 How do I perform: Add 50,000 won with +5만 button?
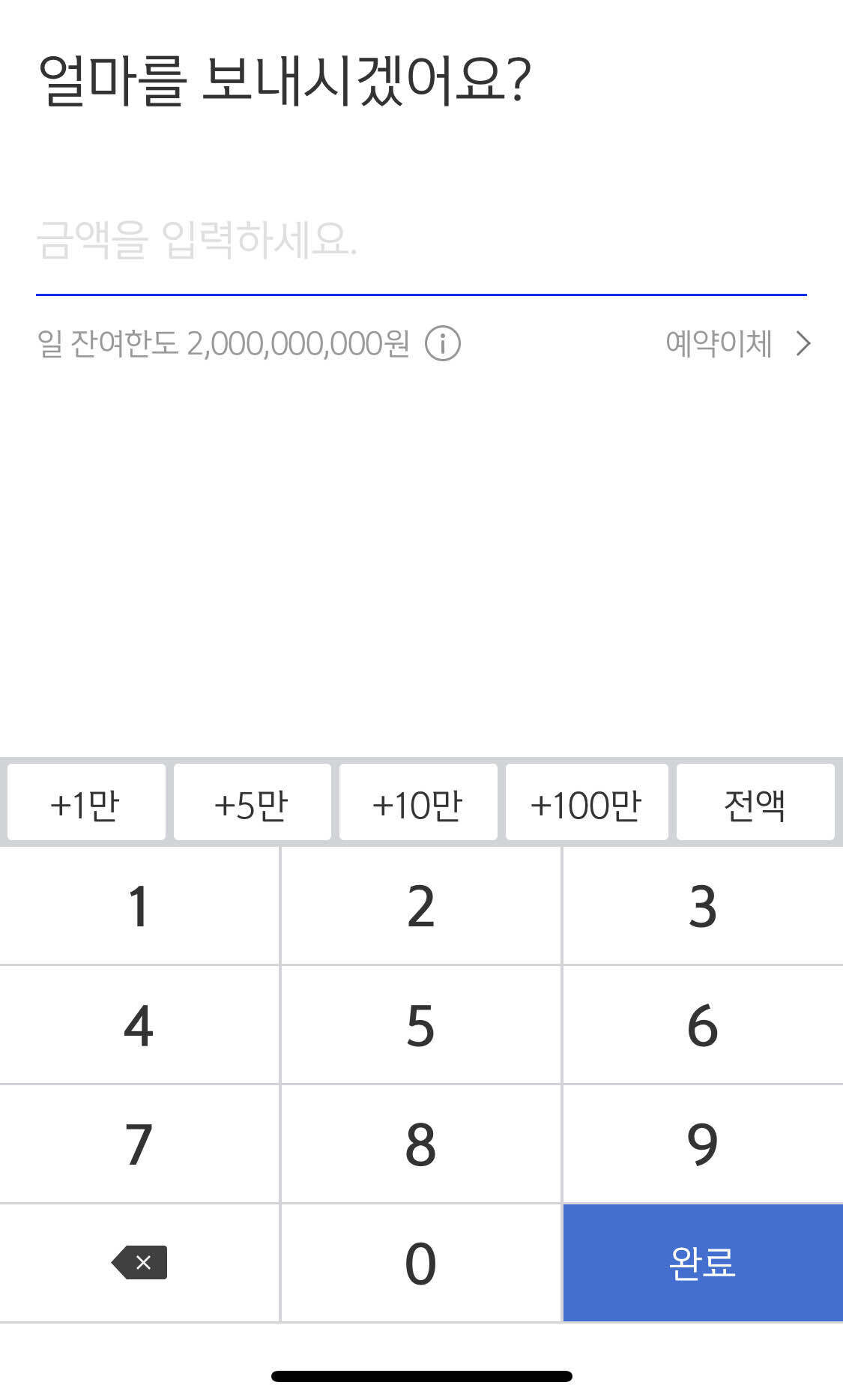[x=252, y=802]
